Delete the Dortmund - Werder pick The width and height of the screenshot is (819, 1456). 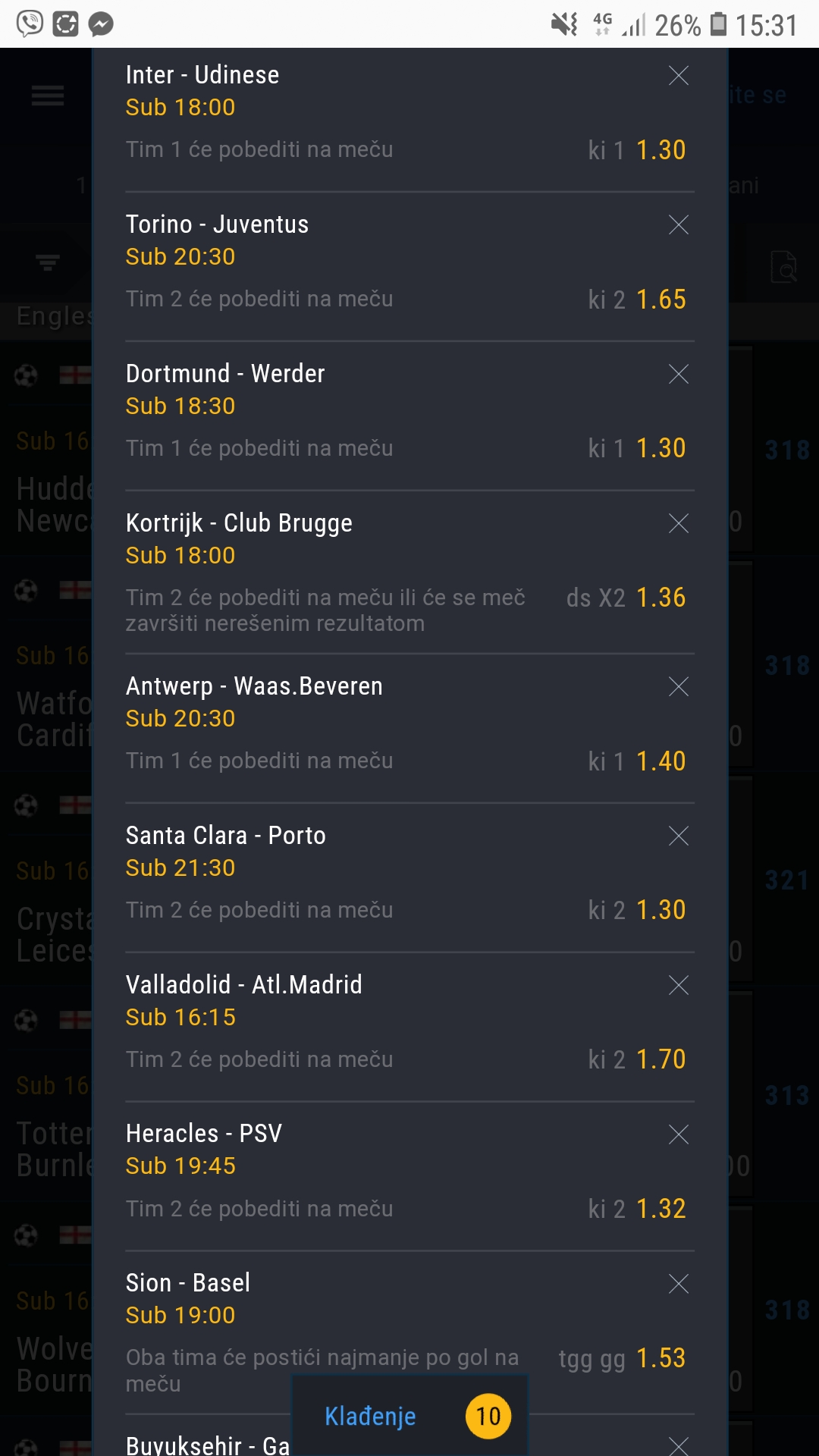click(x=678, y=374)
